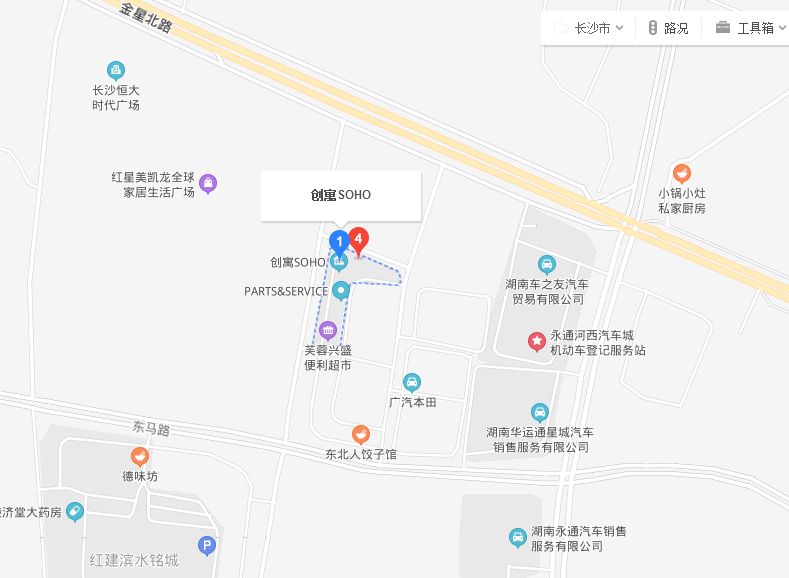Open the 小锅小灶私家厨房 restaurant marker

click(x=682, y=172)
